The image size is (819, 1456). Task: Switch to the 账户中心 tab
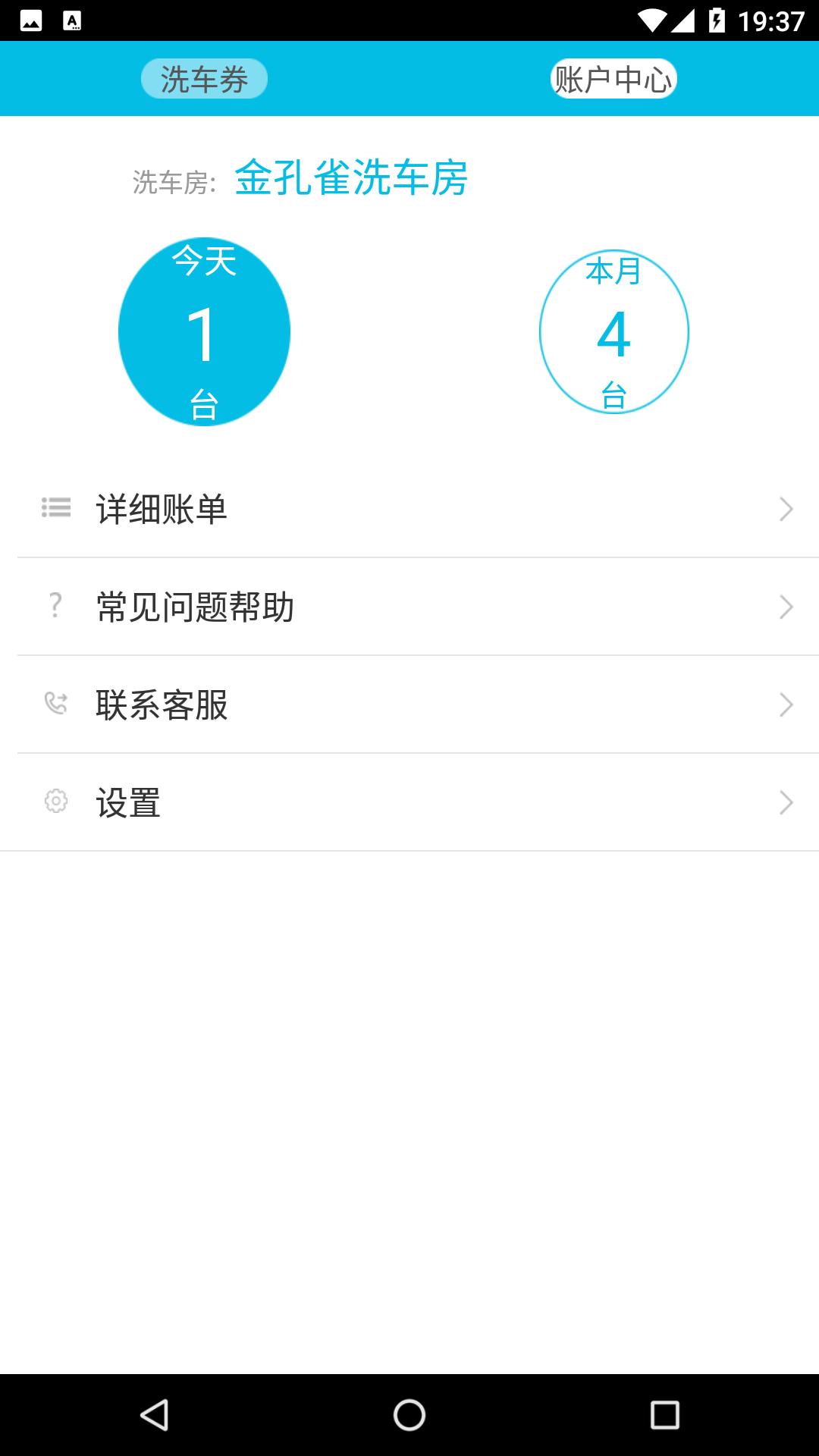(613, 77)
